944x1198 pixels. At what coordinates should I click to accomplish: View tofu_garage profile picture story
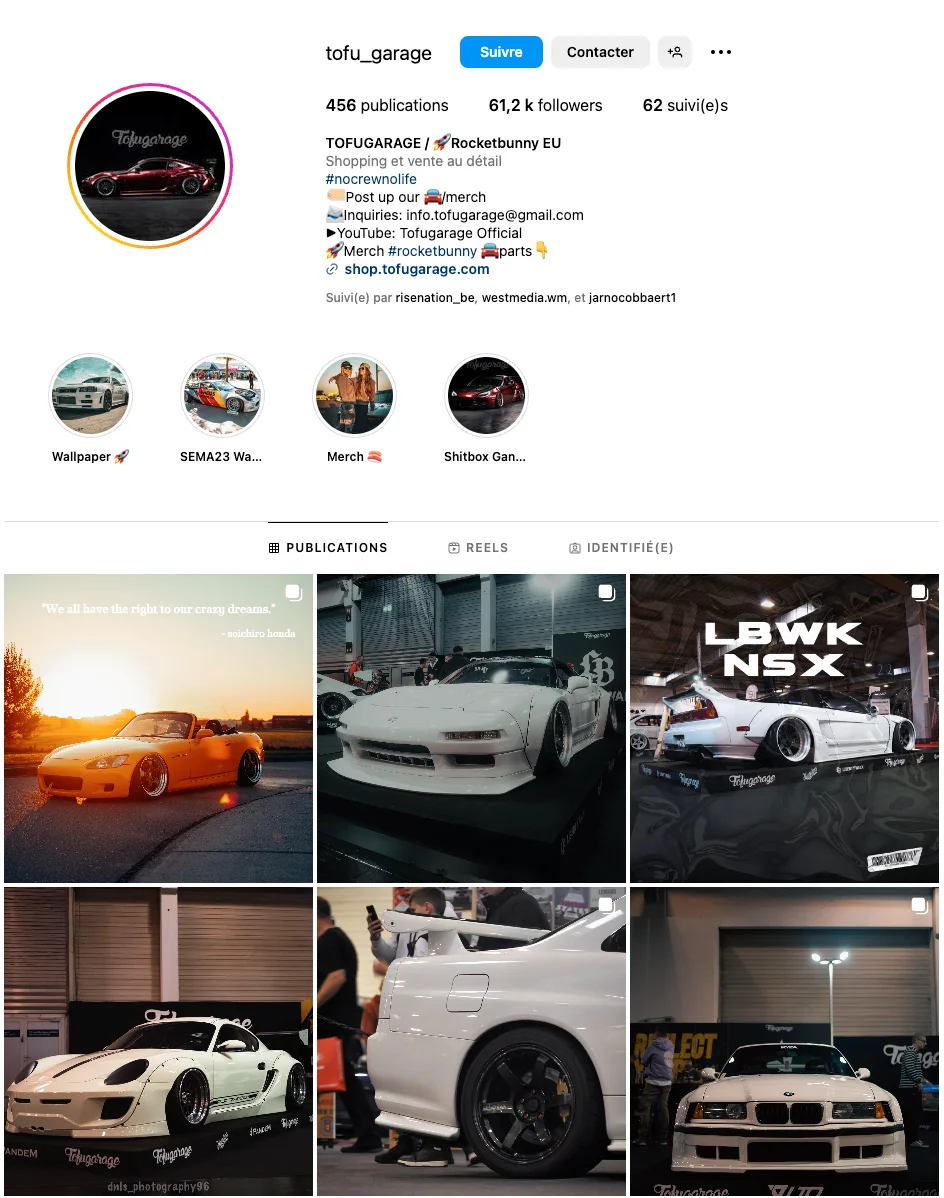click(x=150, y=166)
